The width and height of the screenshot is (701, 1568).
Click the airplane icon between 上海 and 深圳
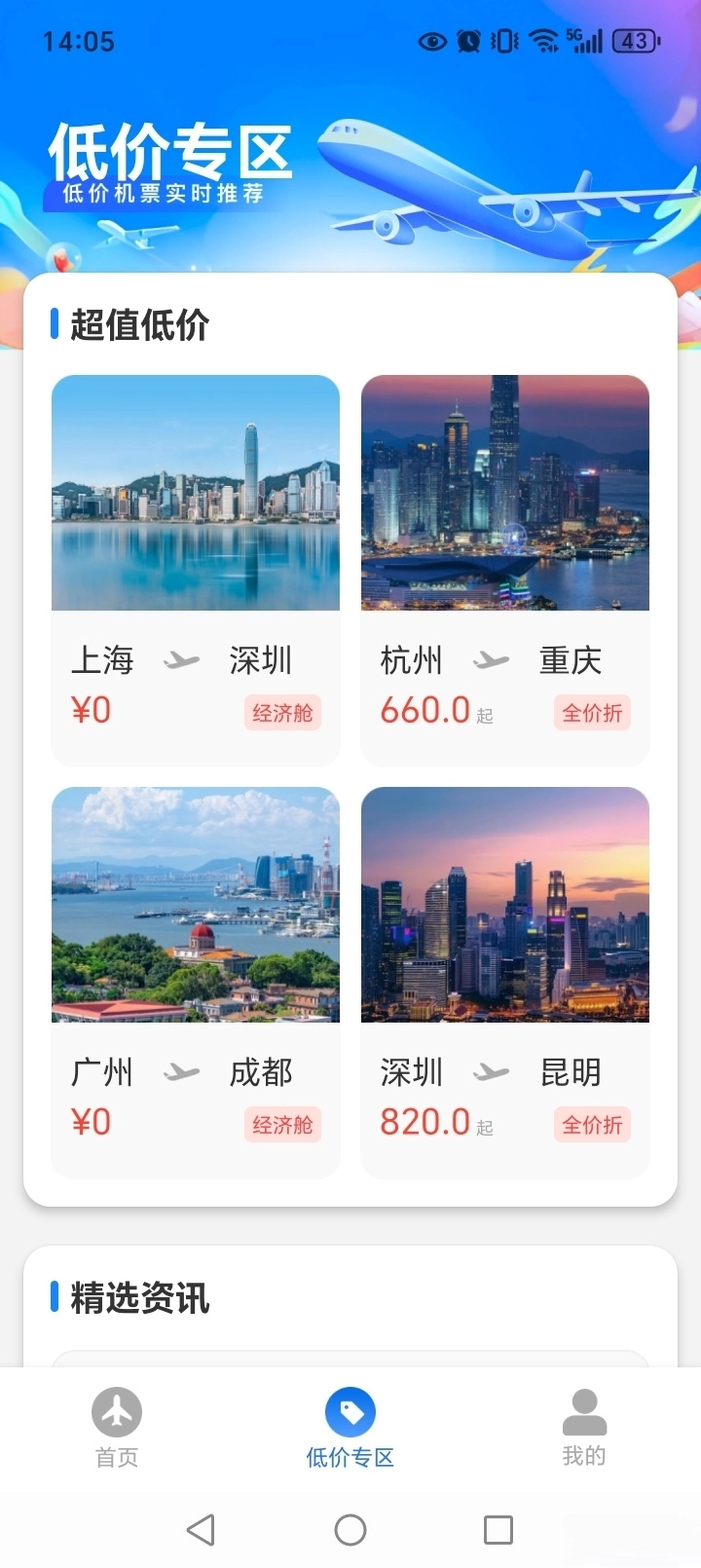pyautogui.click(x=180, y=660)
